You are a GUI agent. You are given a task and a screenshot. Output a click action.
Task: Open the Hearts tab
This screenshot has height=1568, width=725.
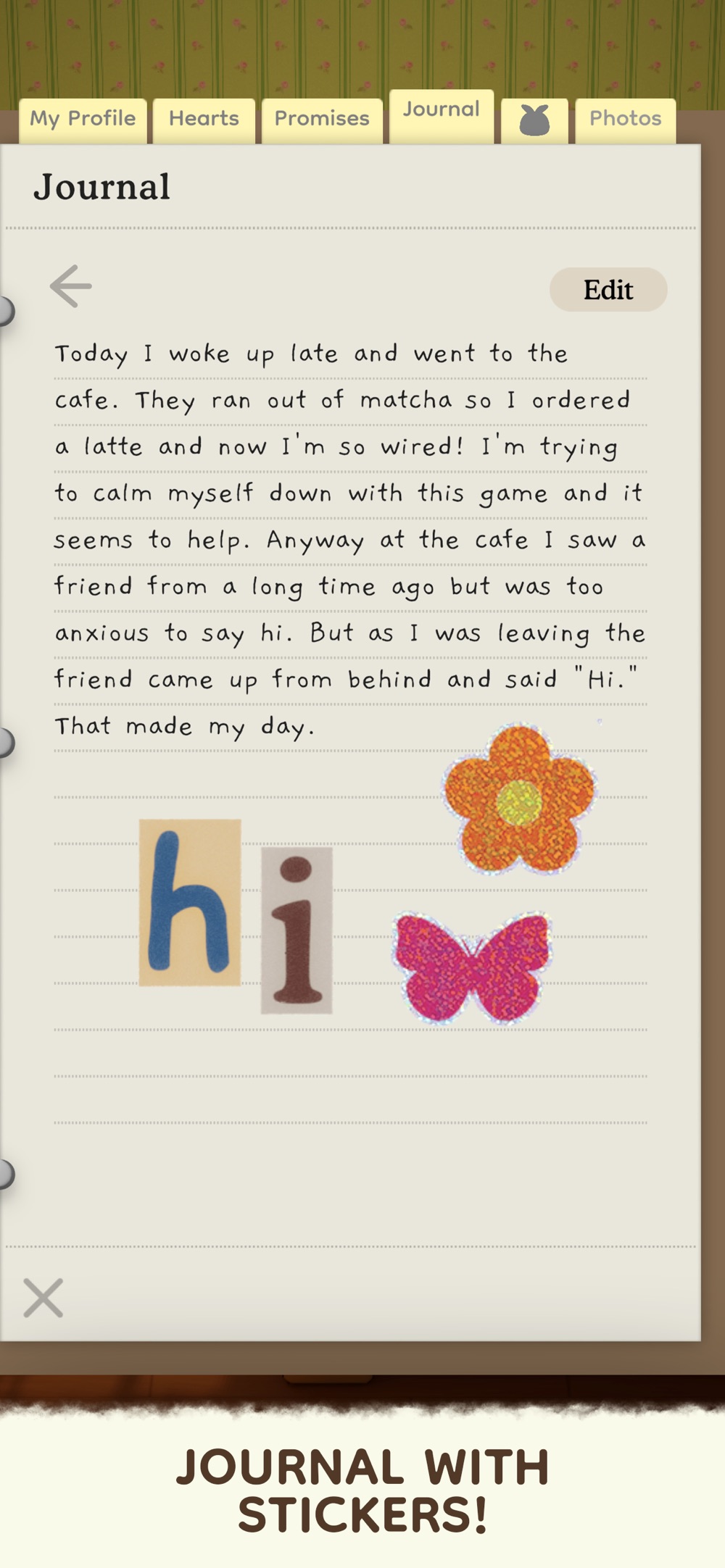click(x=204, y=119)
